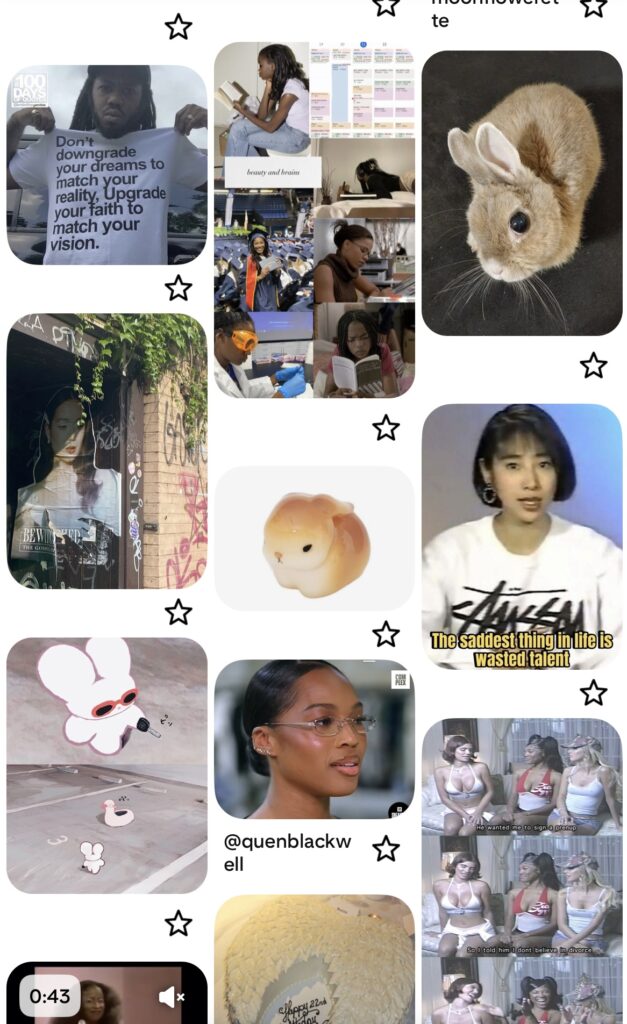Star the @quenblackwell pin
Viewport: 627px width, 1024px height.
click(x=386, y=849)
